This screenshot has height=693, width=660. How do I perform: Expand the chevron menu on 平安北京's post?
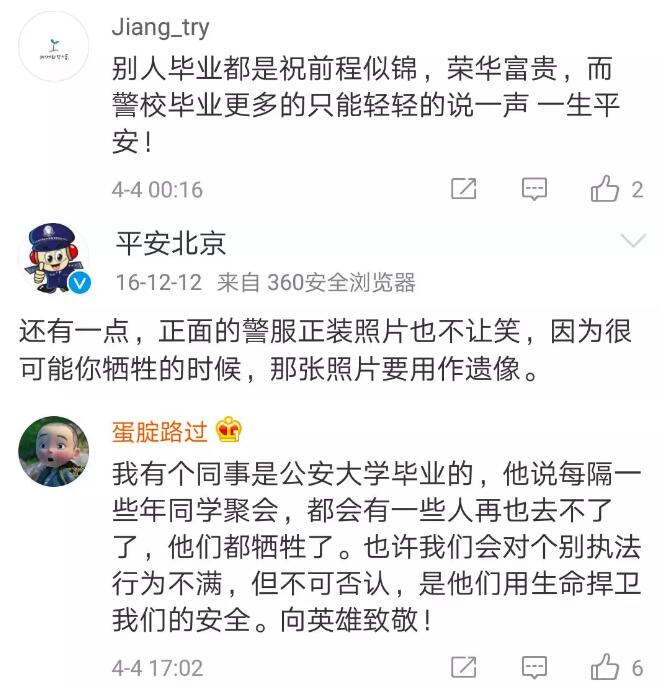point(634,241)
